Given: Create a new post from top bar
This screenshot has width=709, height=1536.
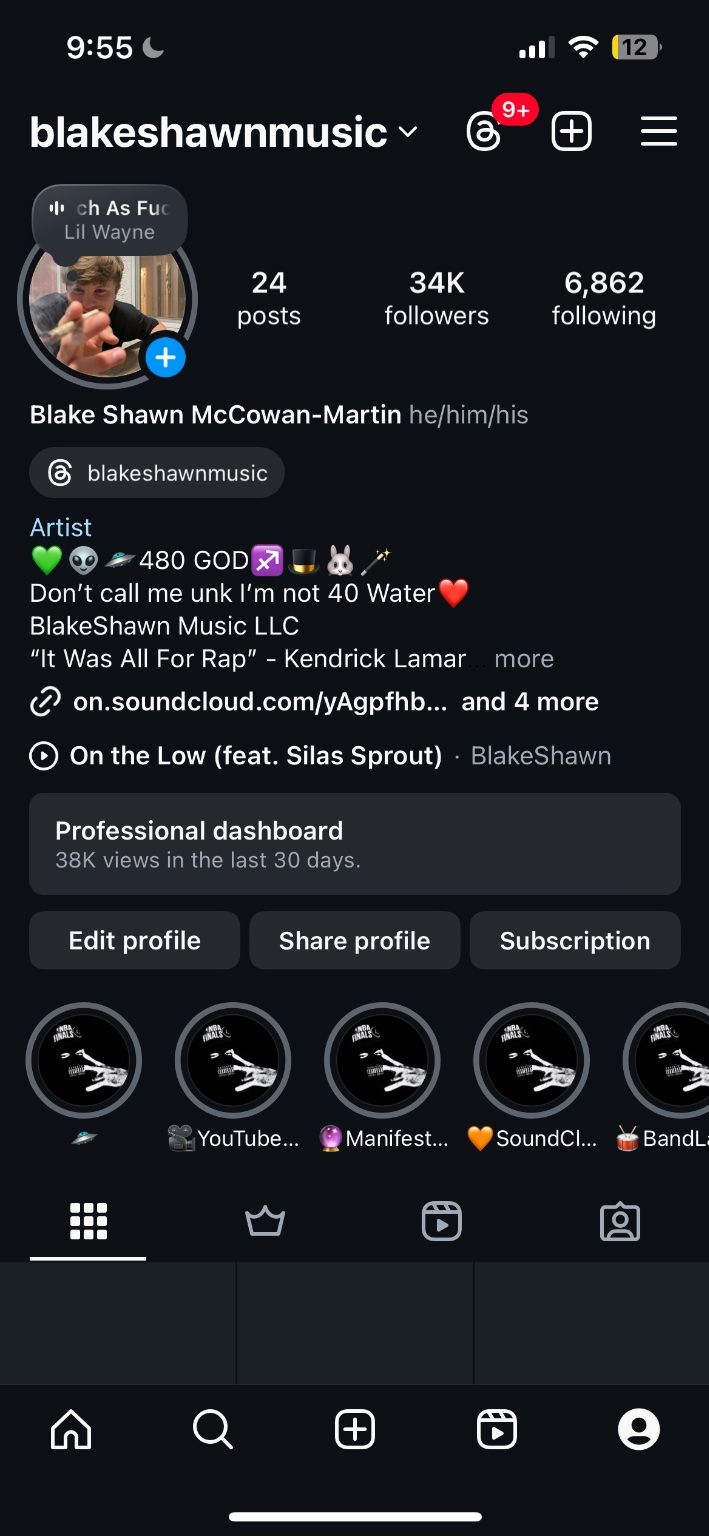Looking at the screenshot, I should point(572,132).
